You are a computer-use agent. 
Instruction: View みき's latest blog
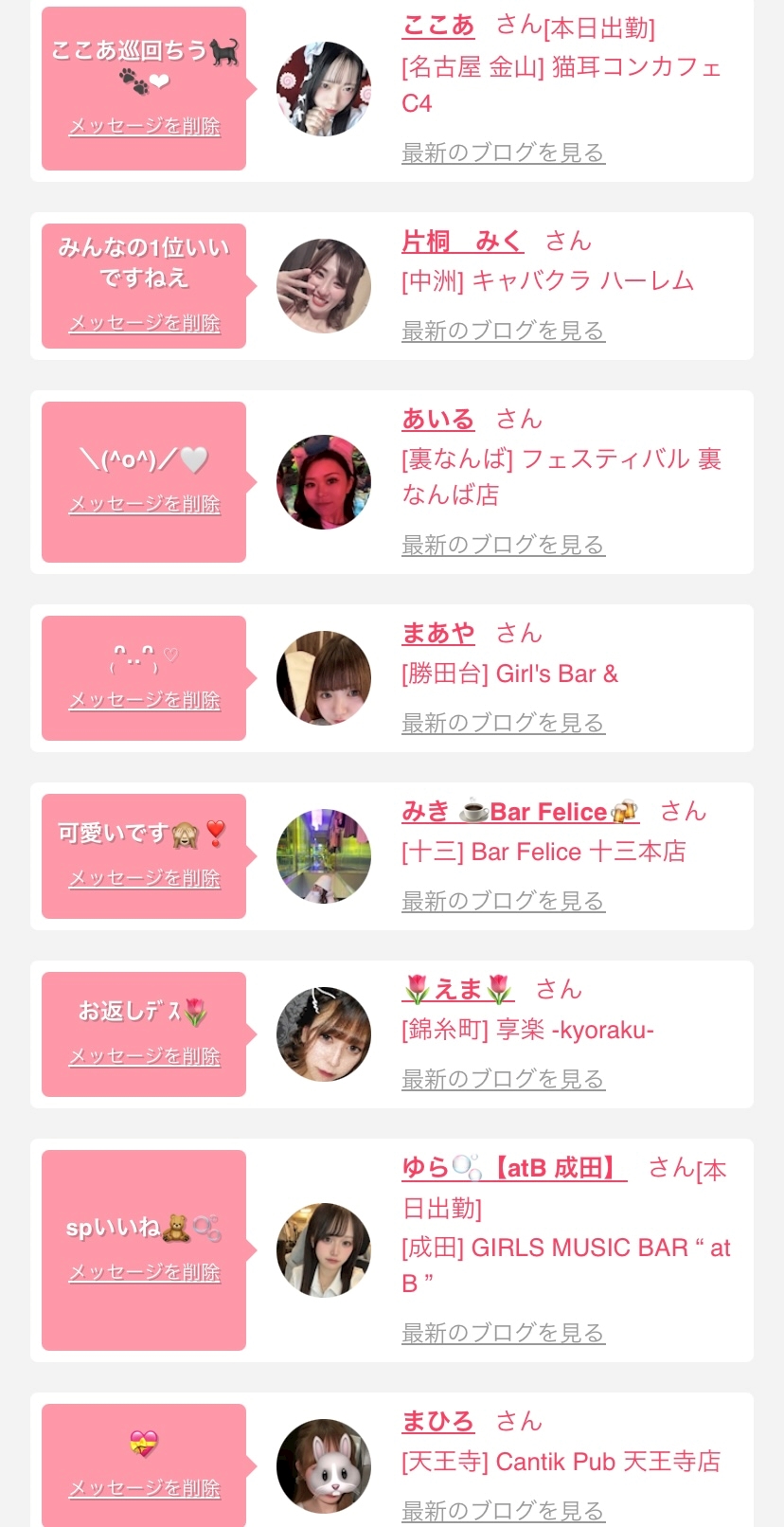click(x=503, y=902)
